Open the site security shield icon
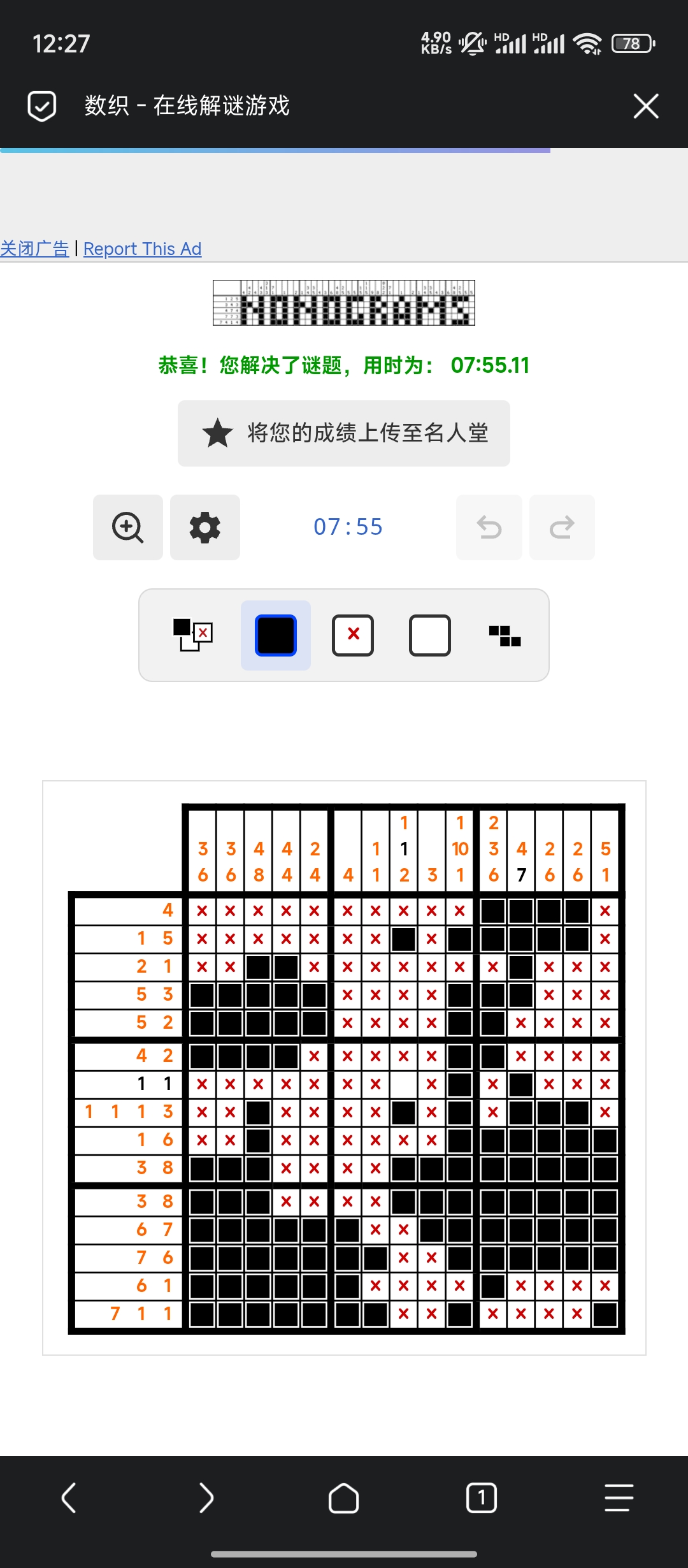The height and width of the screenshot is (1568, 688). (x=42, y=106)
